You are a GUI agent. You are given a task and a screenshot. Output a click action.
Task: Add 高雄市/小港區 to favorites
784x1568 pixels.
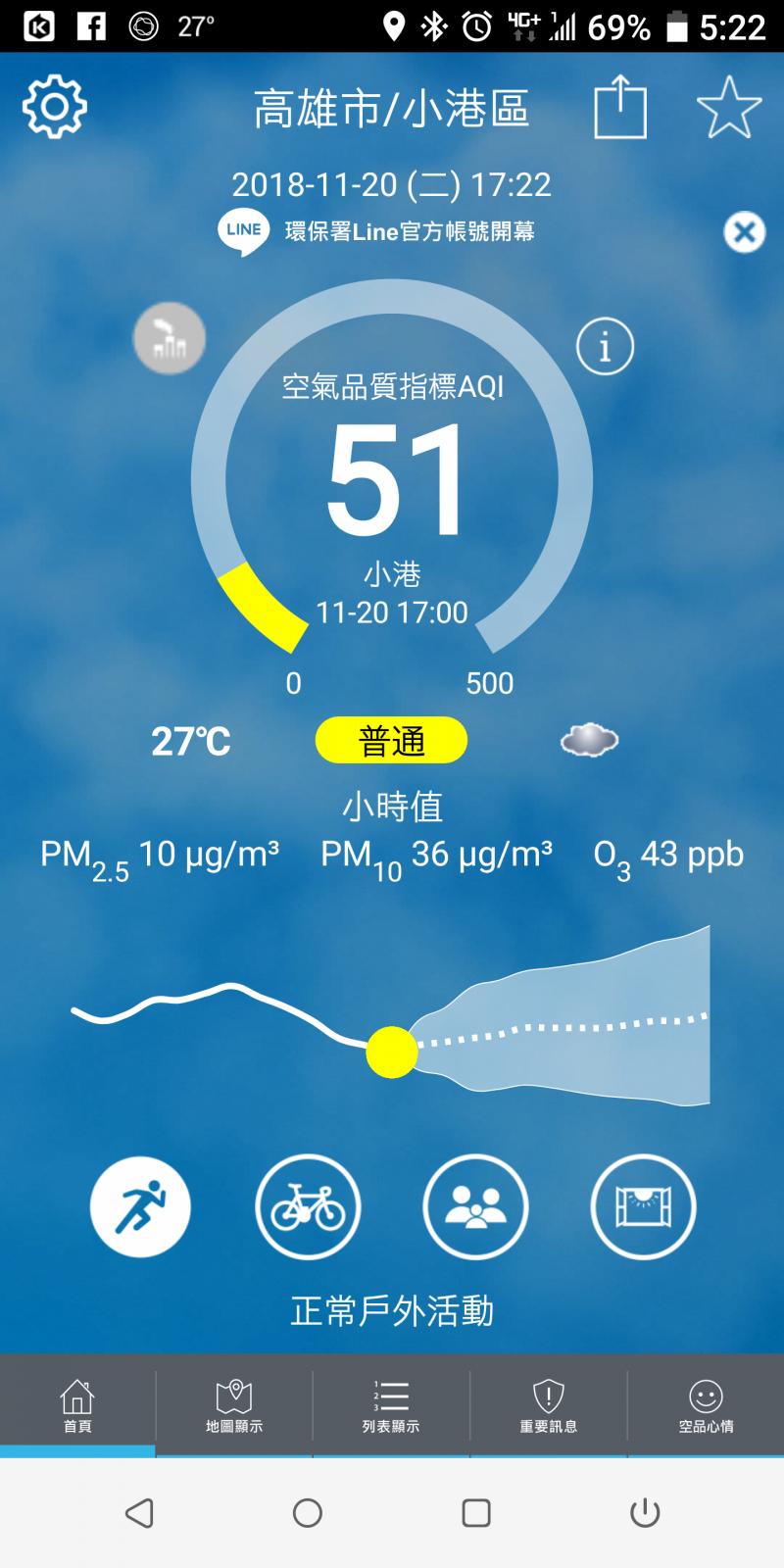[x=729, y=108]
